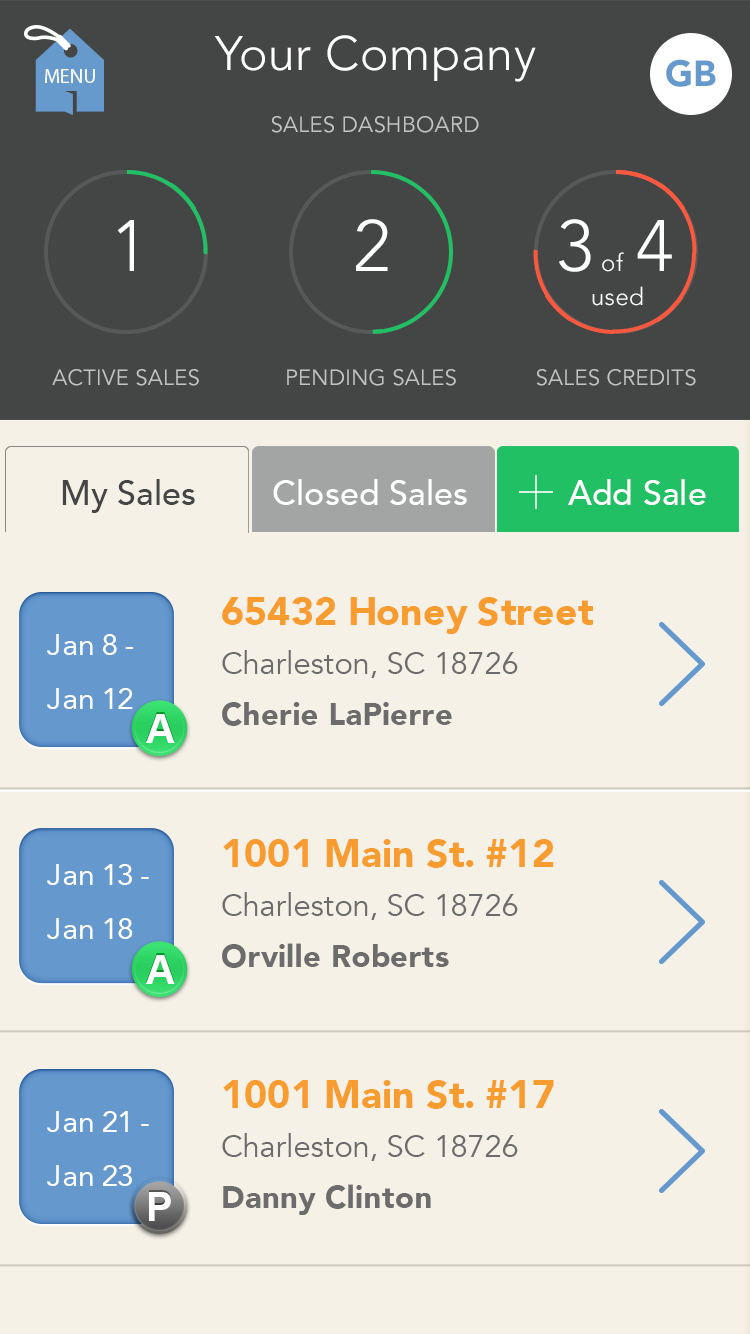Image resolution: width=750 pixels, height=1334 pixels.
Task: Switch to the Closed Sales tab
Action: point(373,490)
